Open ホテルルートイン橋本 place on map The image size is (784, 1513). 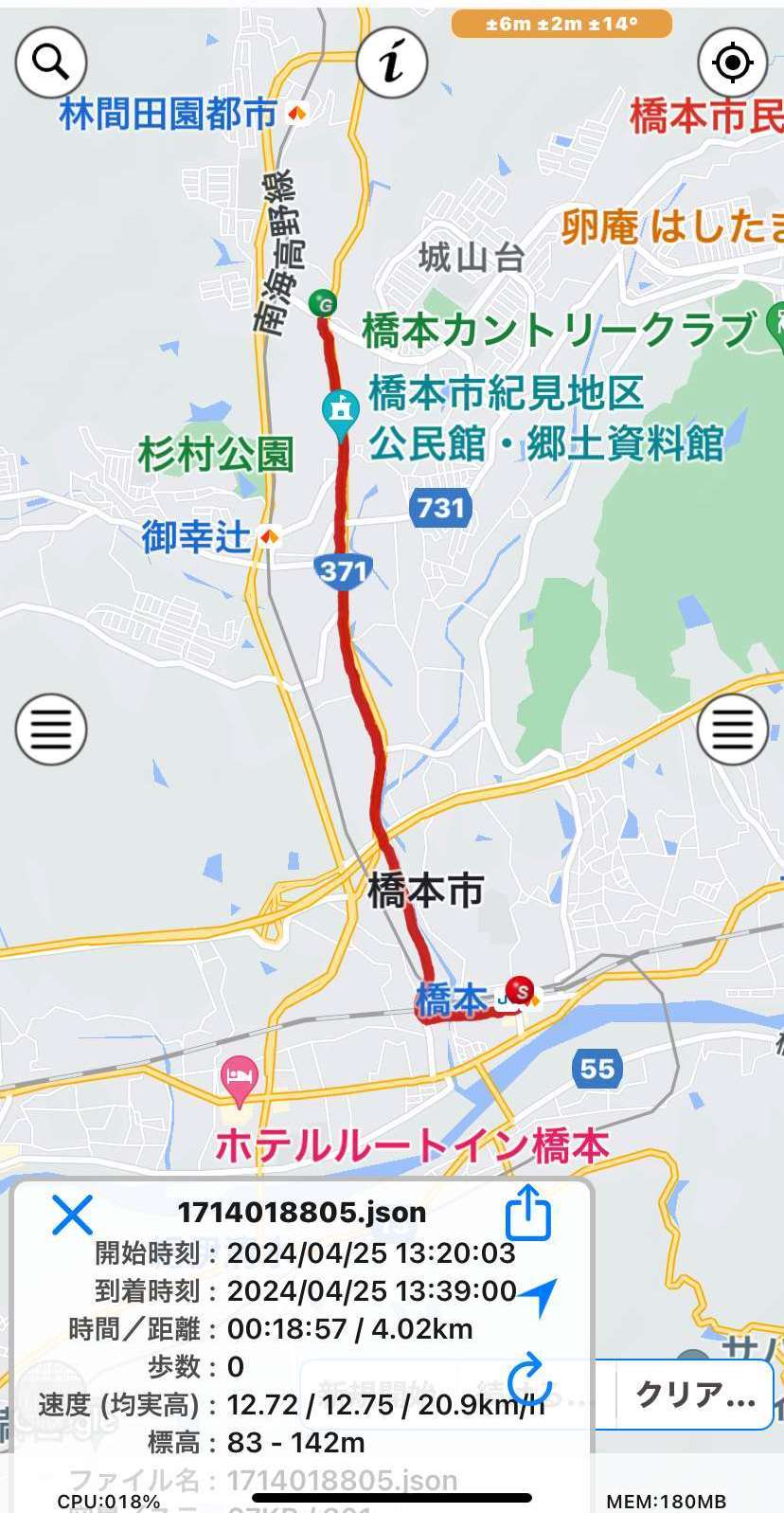click(x=412, y=1145)
